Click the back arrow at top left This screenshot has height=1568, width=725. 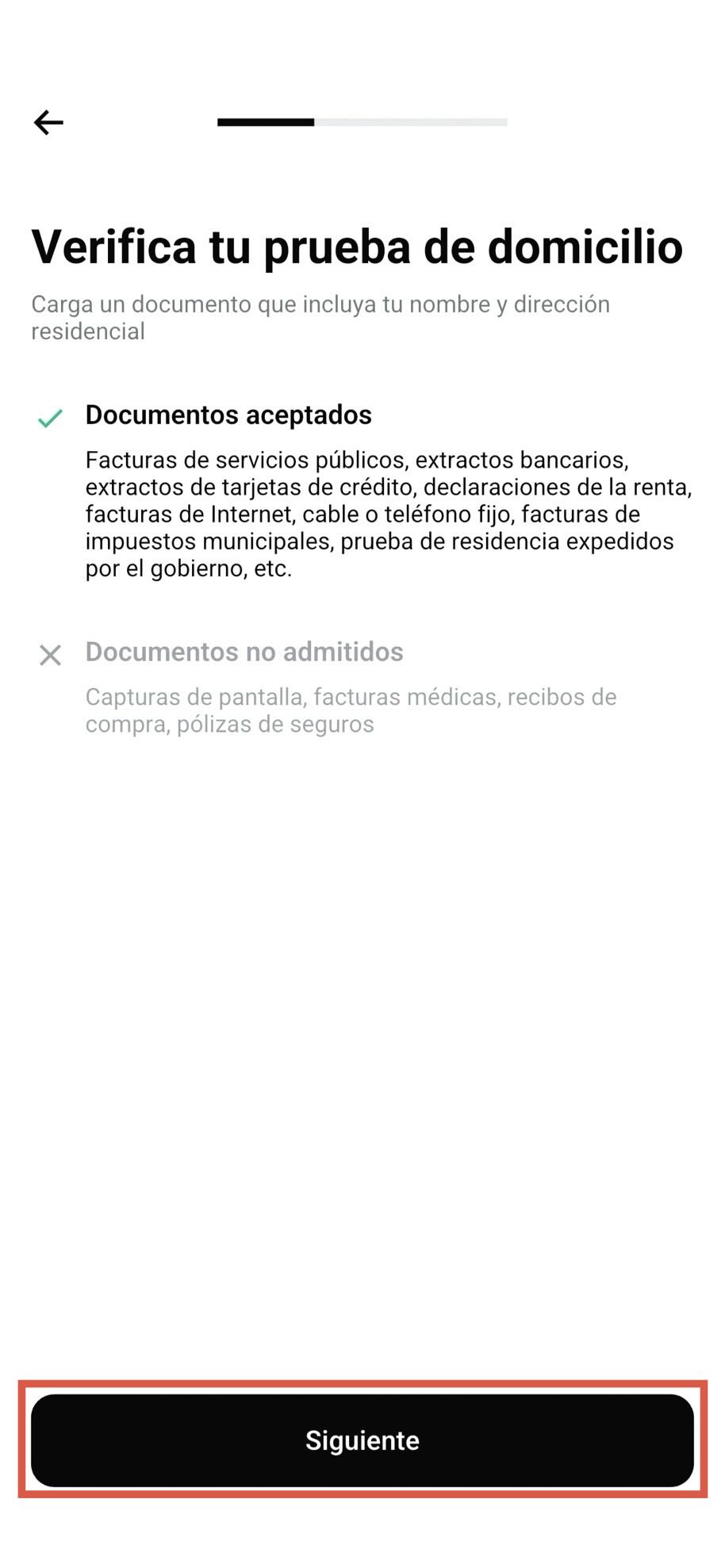[x=49, y=121]
